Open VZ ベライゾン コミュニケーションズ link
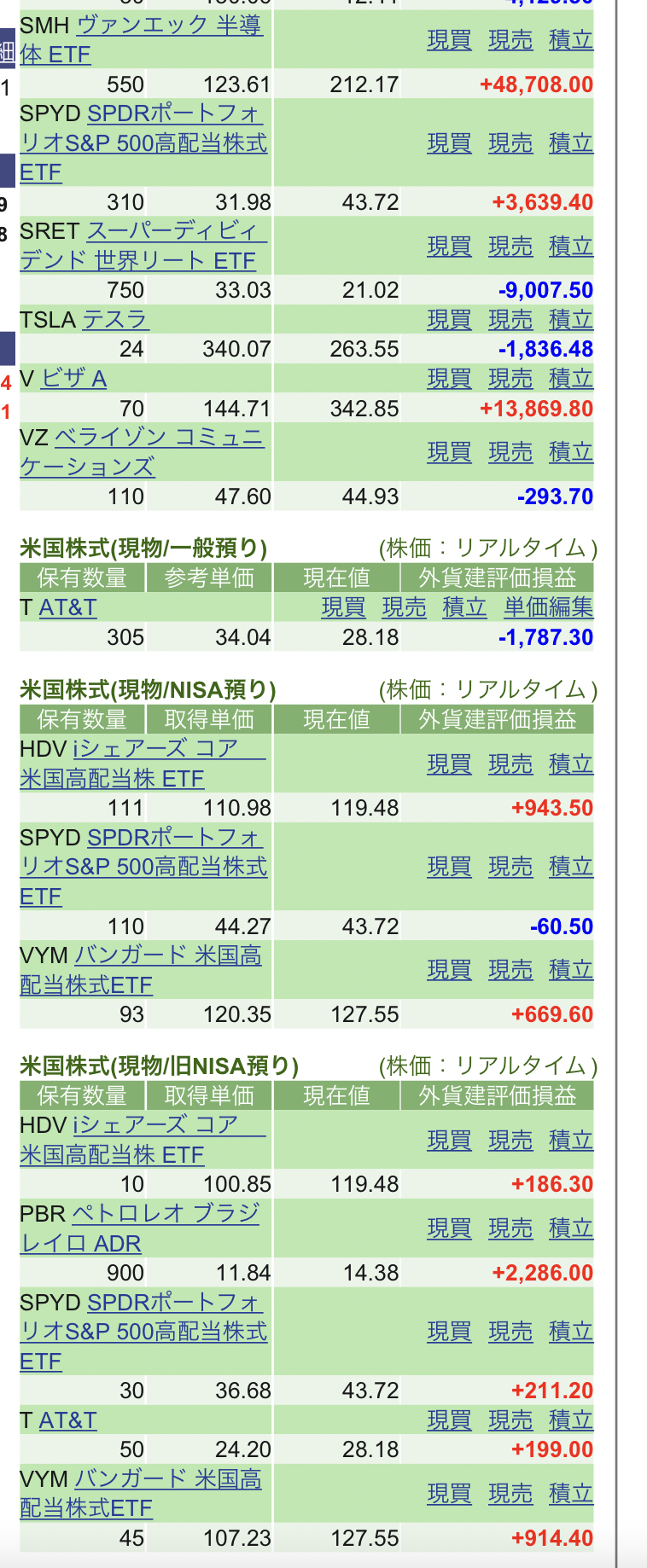647x1568 pixels. (142, 451)
